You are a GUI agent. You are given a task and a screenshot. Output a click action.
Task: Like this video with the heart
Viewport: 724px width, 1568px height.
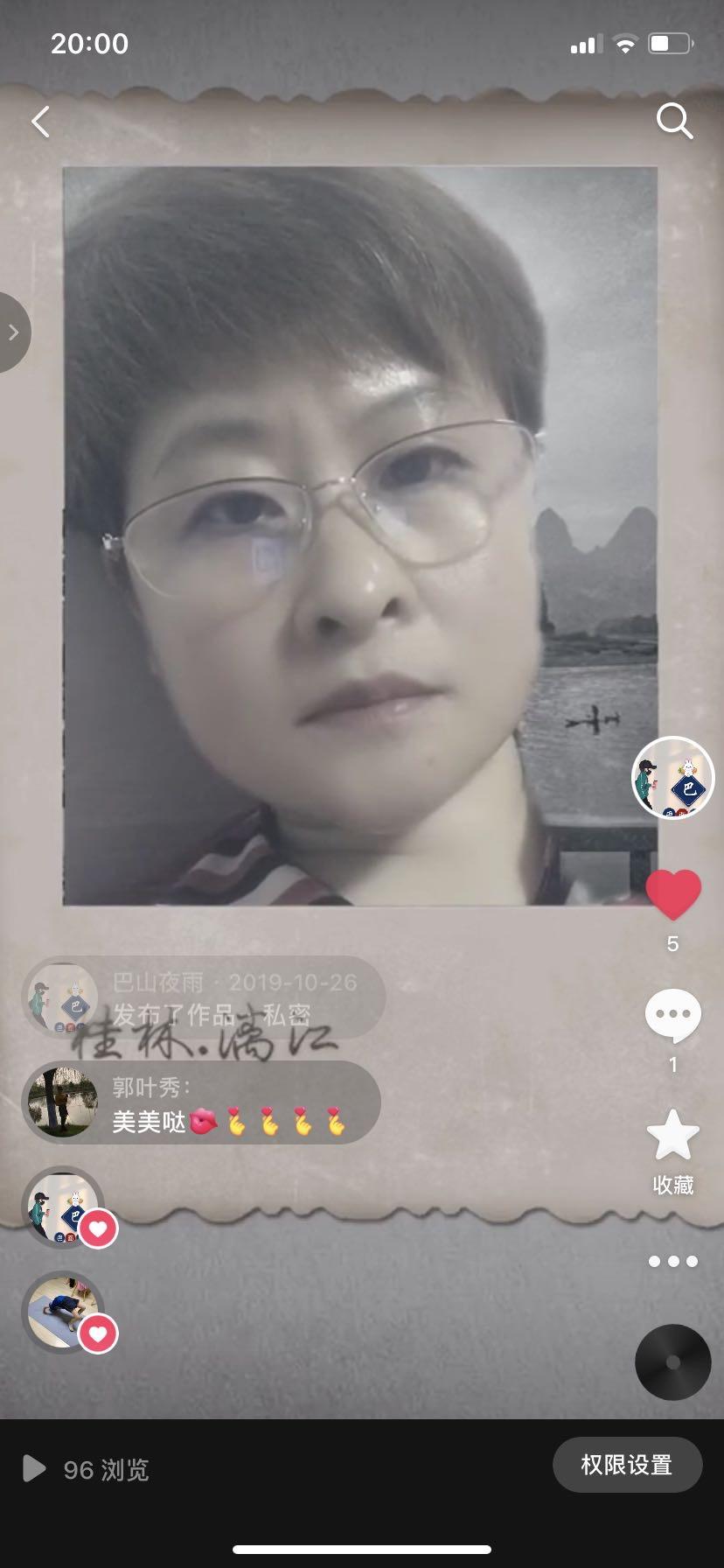672,894
